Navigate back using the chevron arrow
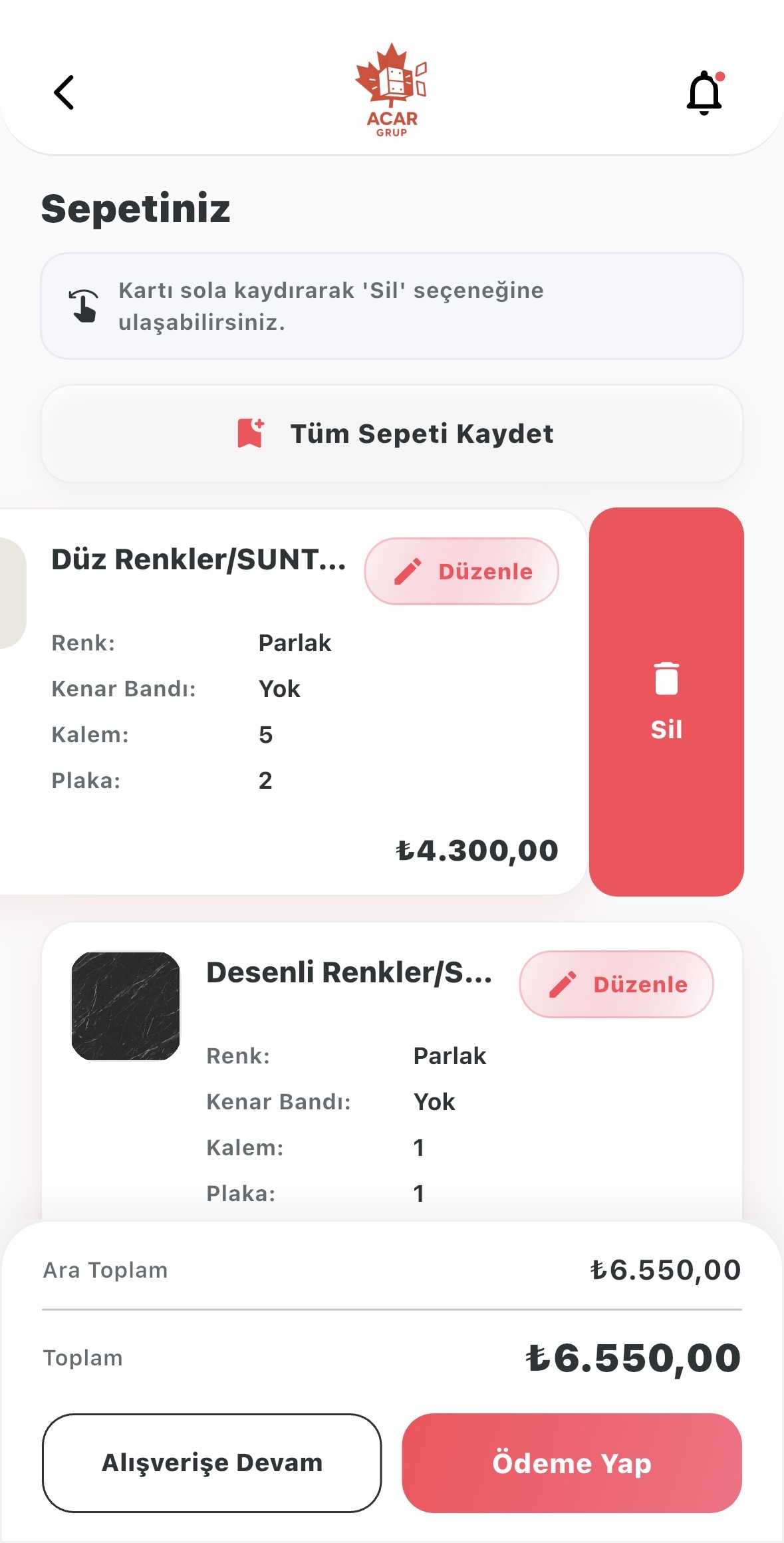Viewport: 784px width, 1543px height. point(64,92)
